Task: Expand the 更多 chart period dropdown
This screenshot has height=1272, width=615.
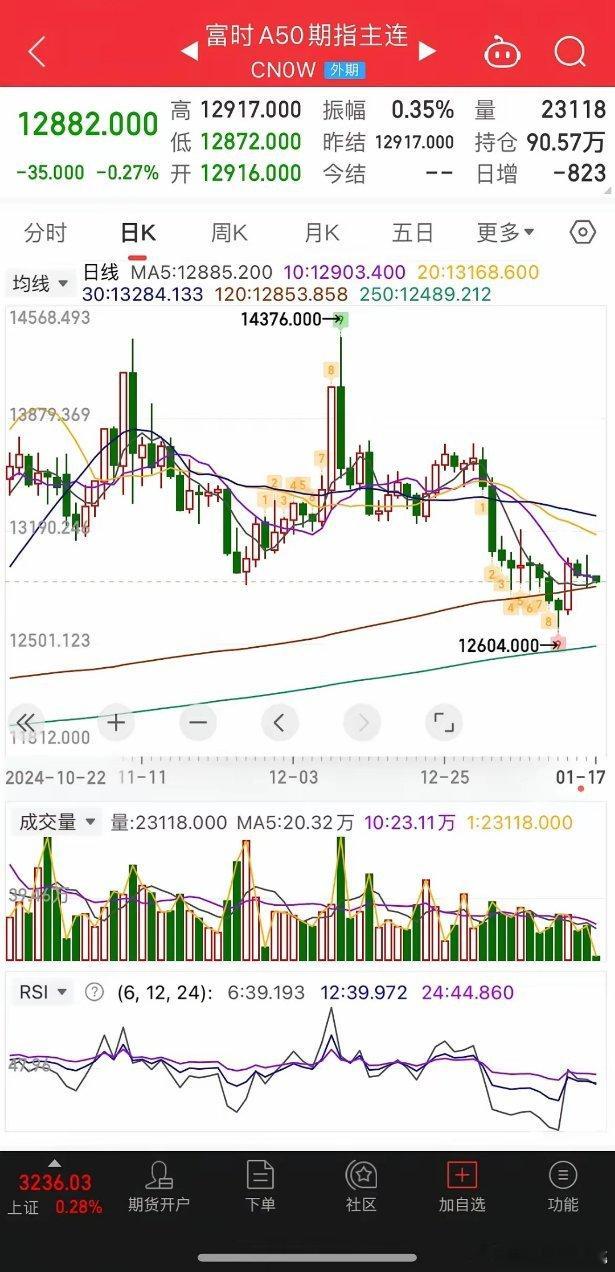Action: (505, 233)
